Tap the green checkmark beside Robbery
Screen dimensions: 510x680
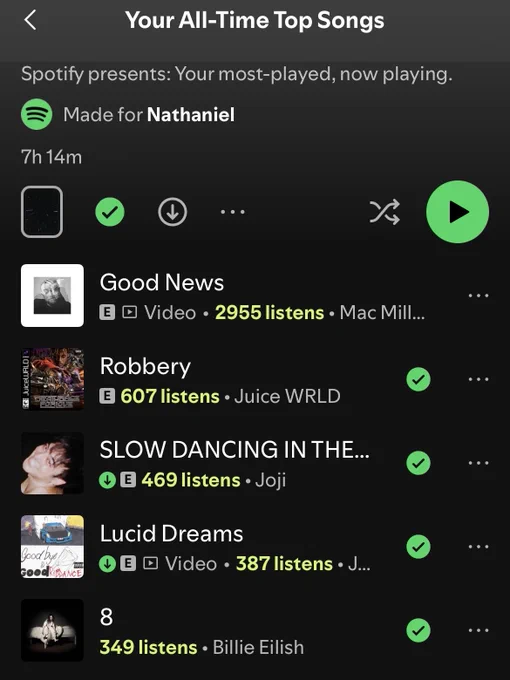[418, 379]
